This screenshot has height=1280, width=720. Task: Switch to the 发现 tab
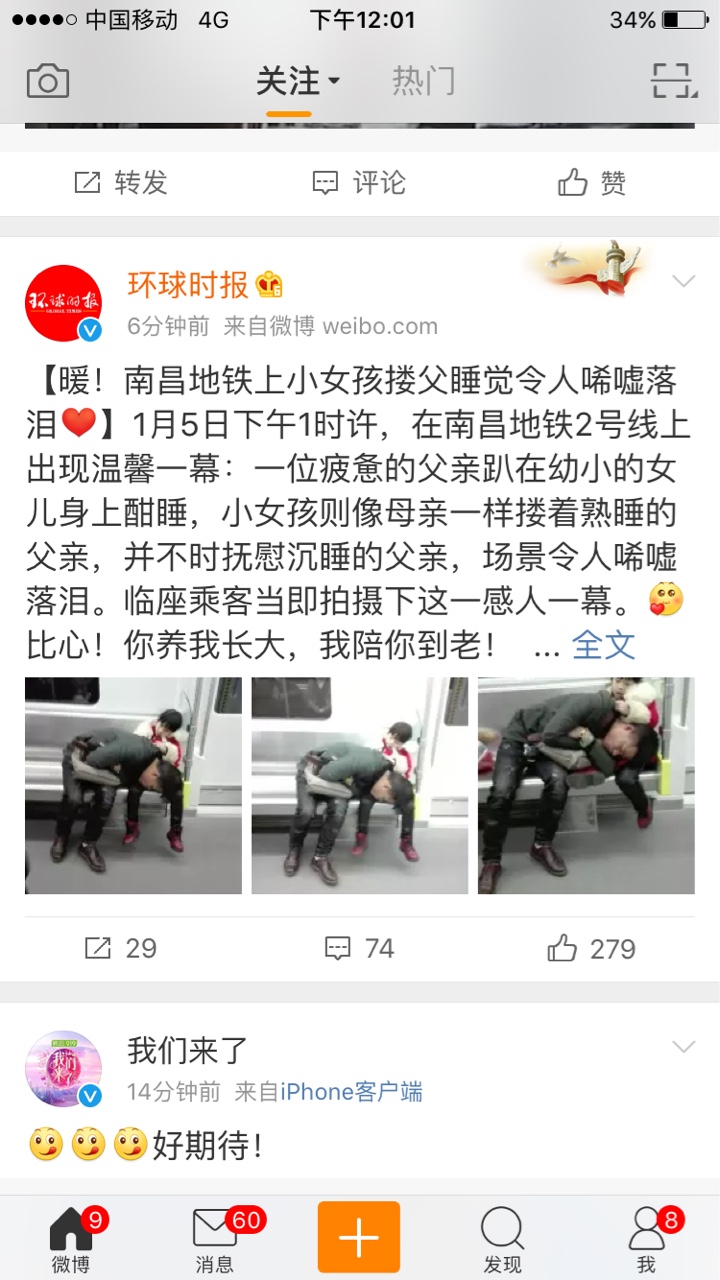tap(502, 1240)
